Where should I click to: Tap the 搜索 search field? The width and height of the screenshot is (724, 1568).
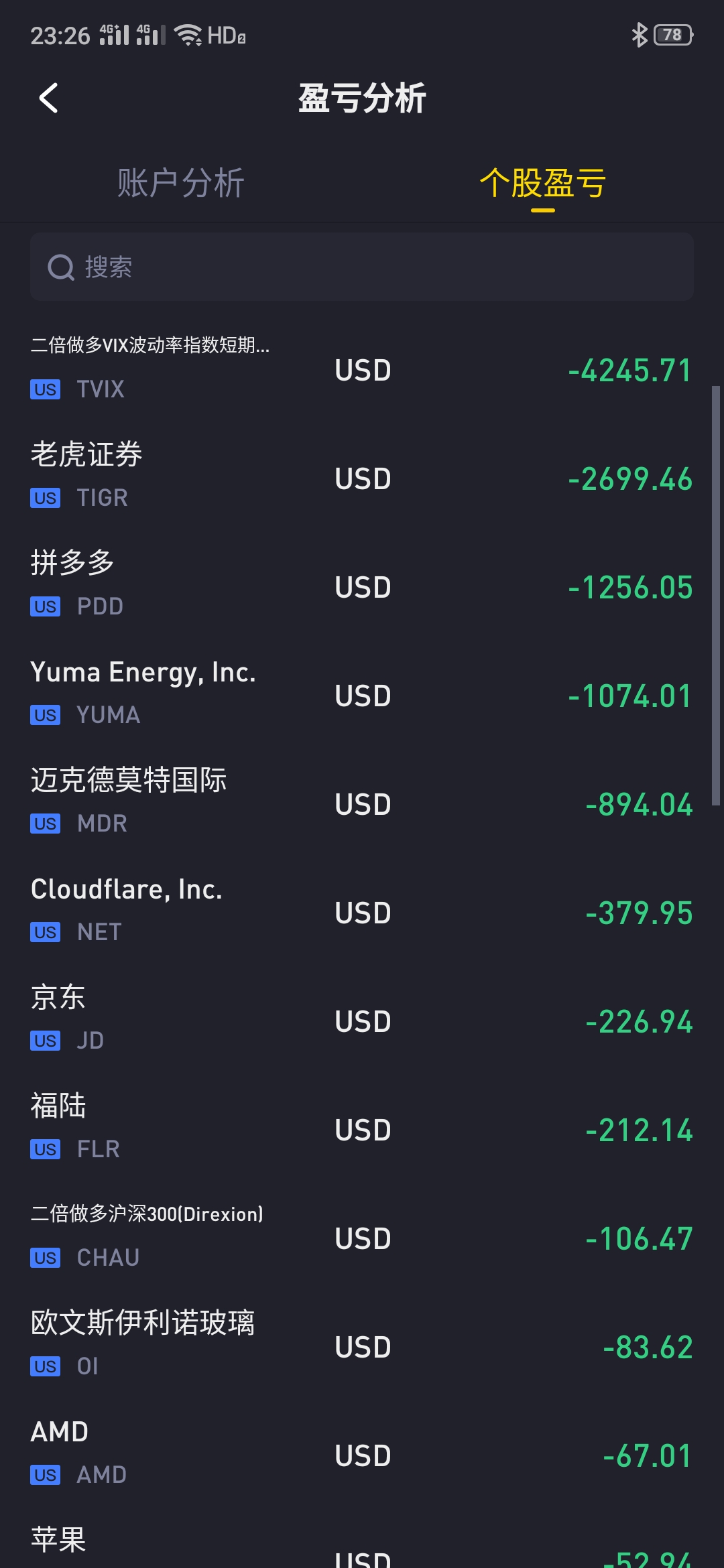[362, 267]
